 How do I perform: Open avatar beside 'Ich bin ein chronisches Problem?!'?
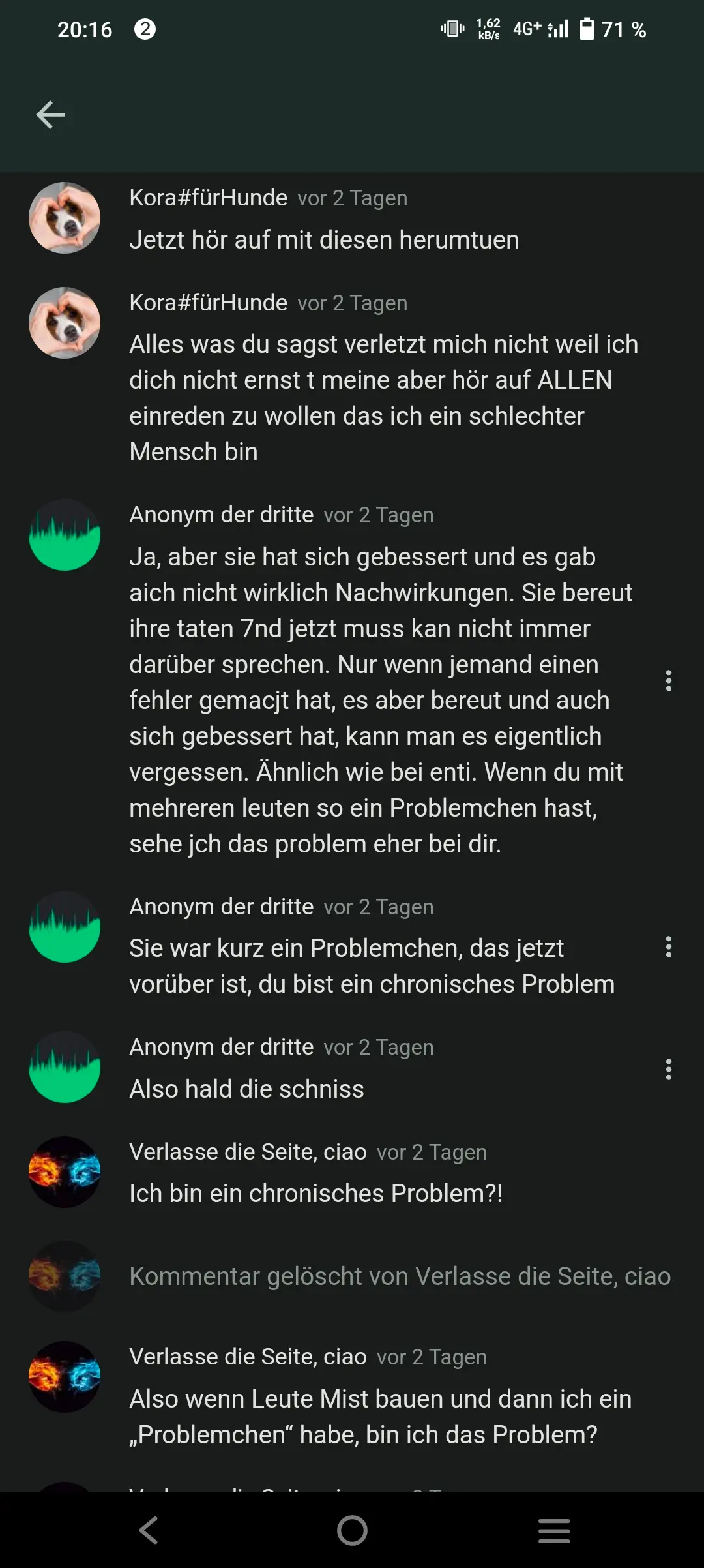point(65,1172)
